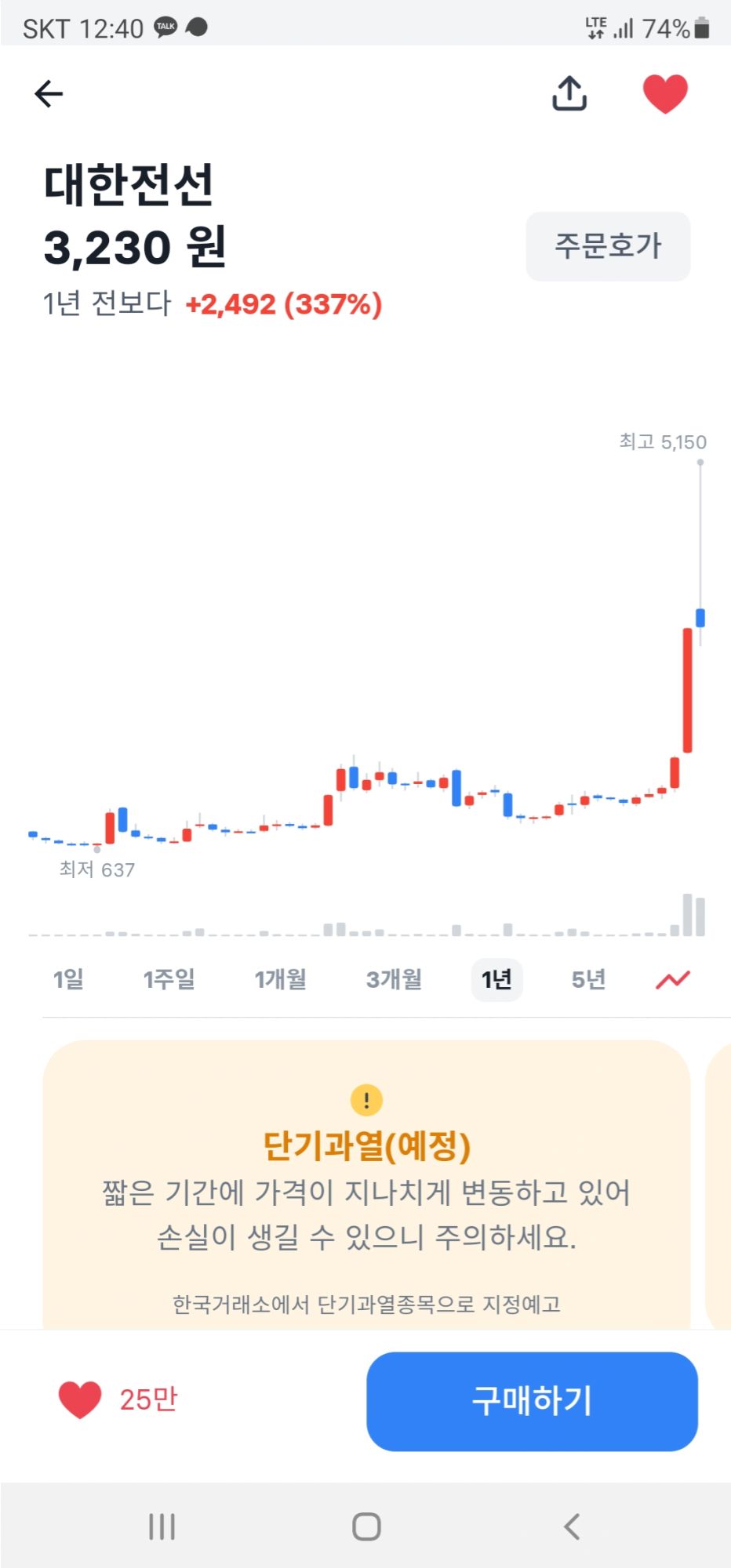Open the 주문호가 order book panel
The width and height of the screenshot is (731, 1568).
(x=608, y=246)
